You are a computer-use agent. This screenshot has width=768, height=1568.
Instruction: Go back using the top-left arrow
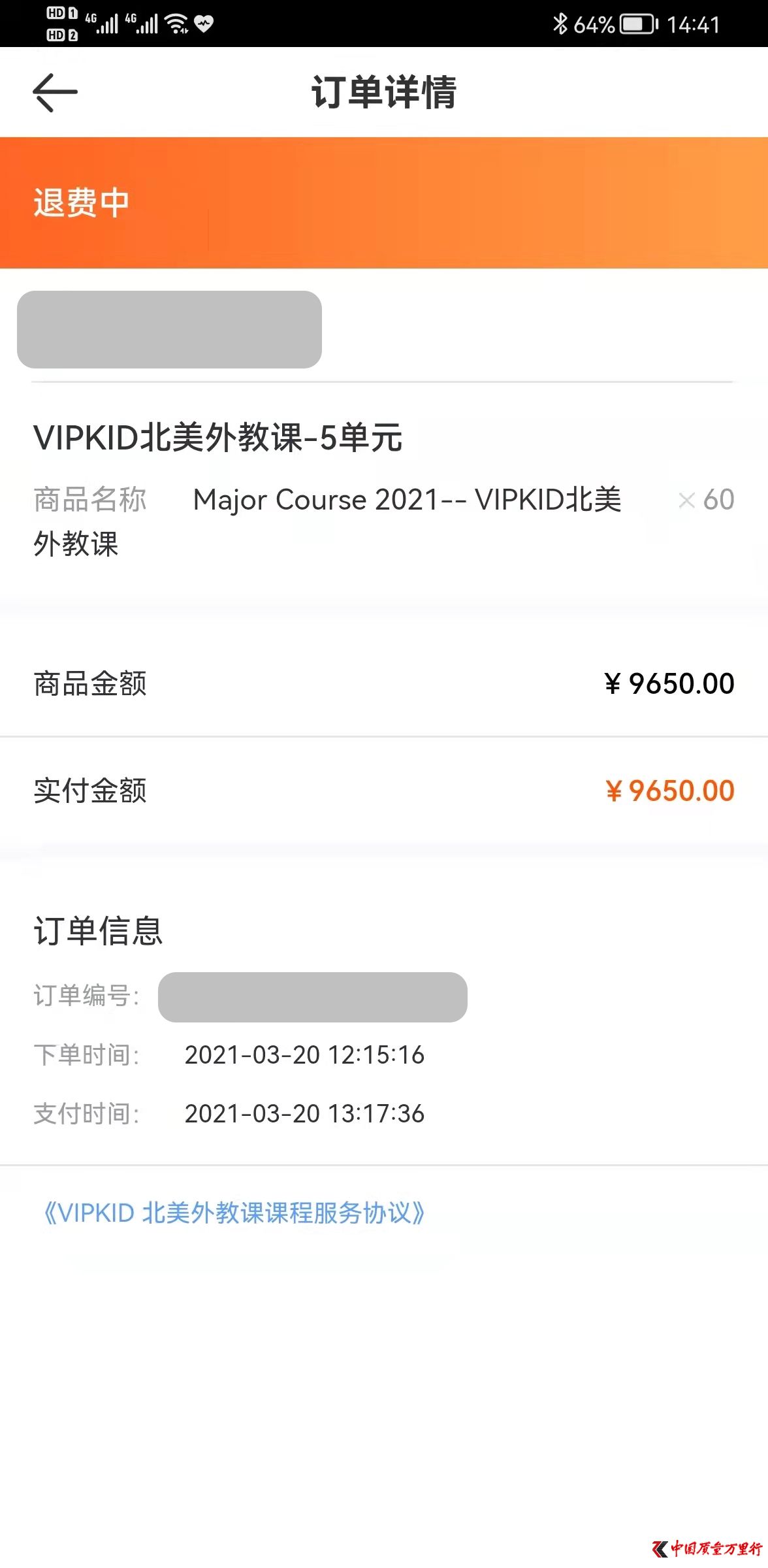[56, 92]
